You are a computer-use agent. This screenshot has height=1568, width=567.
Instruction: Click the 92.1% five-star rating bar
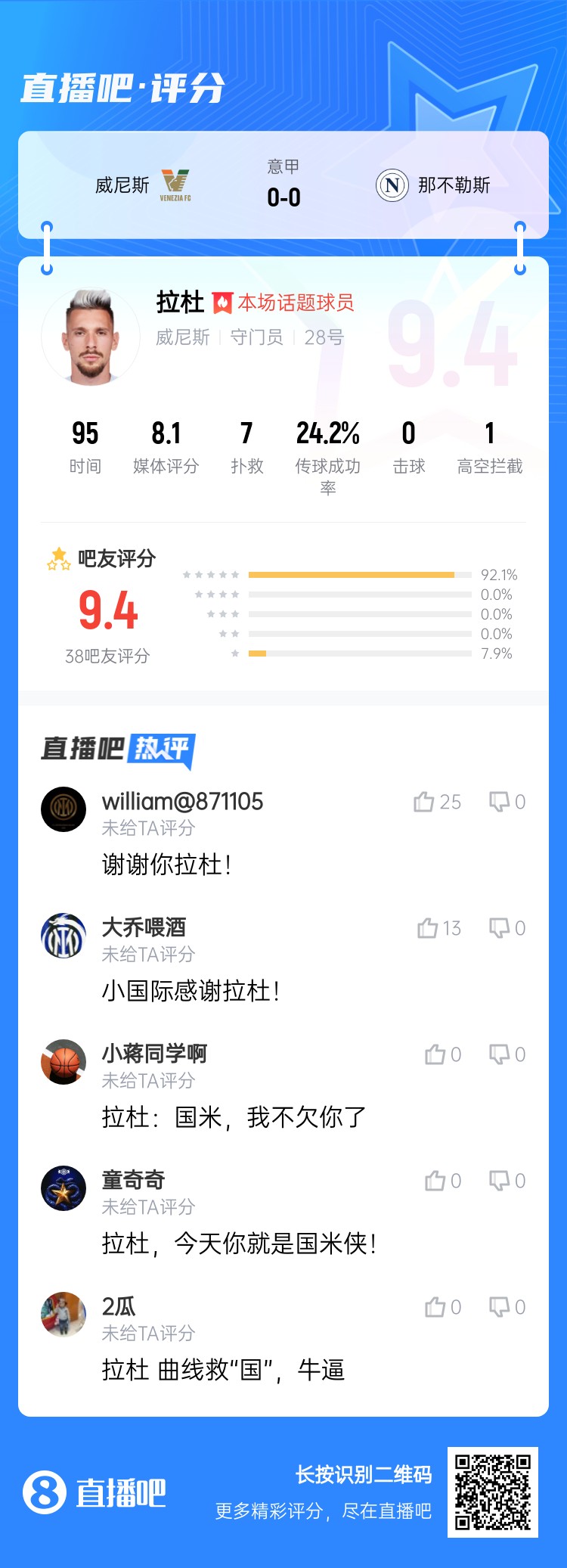(355, 574)
